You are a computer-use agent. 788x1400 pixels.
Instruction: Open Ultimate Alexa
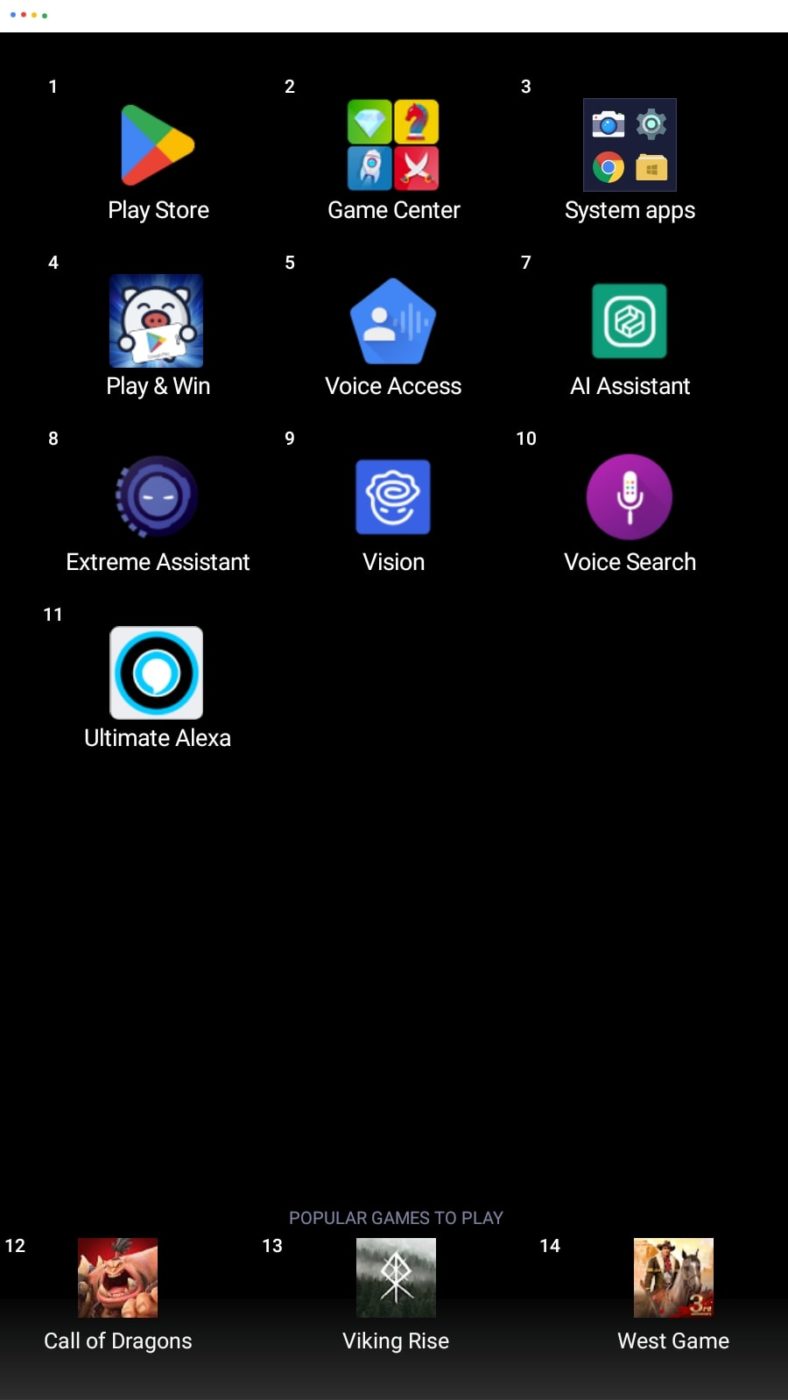(157, 673)
